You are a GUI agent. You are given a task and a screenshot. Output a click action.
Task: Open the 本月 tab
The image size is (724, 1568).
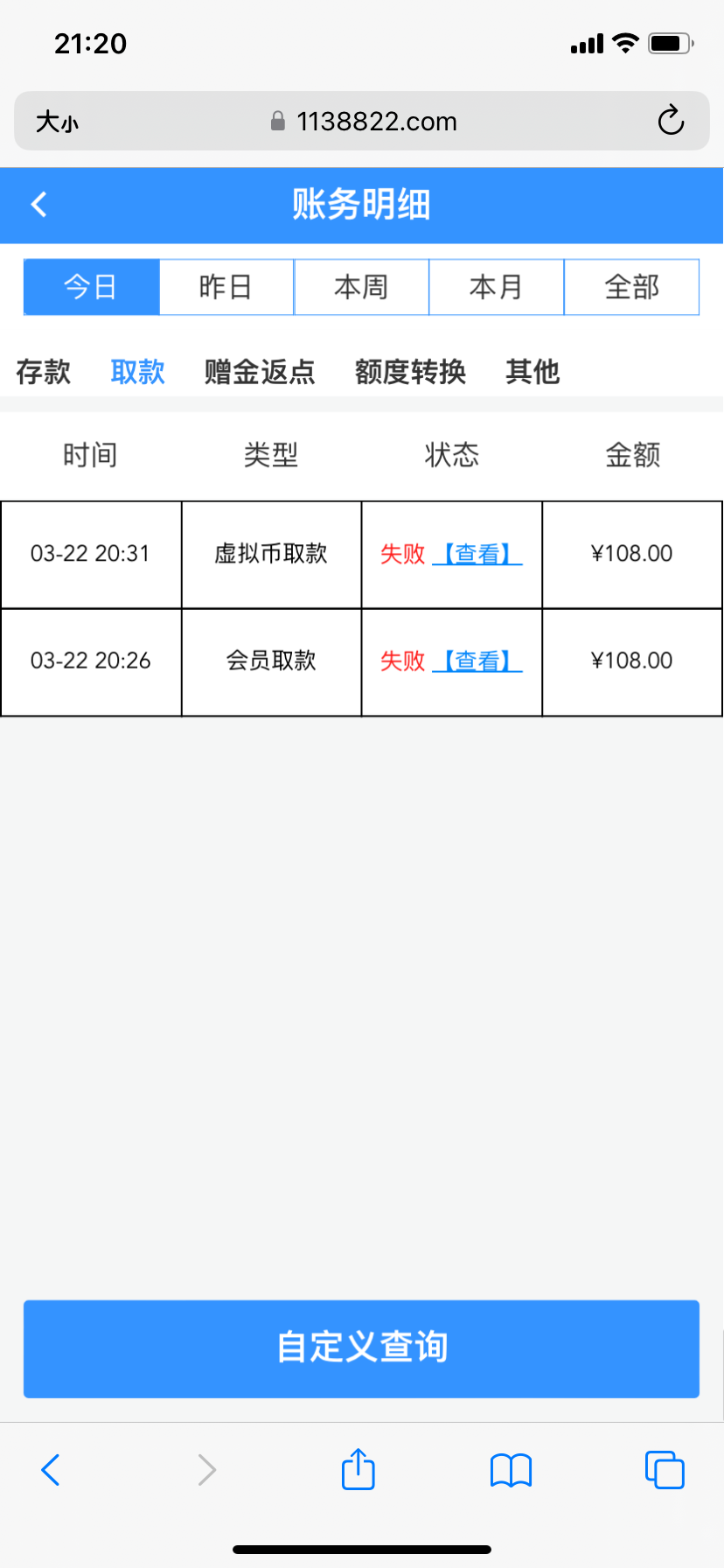(x=496, y=287)
